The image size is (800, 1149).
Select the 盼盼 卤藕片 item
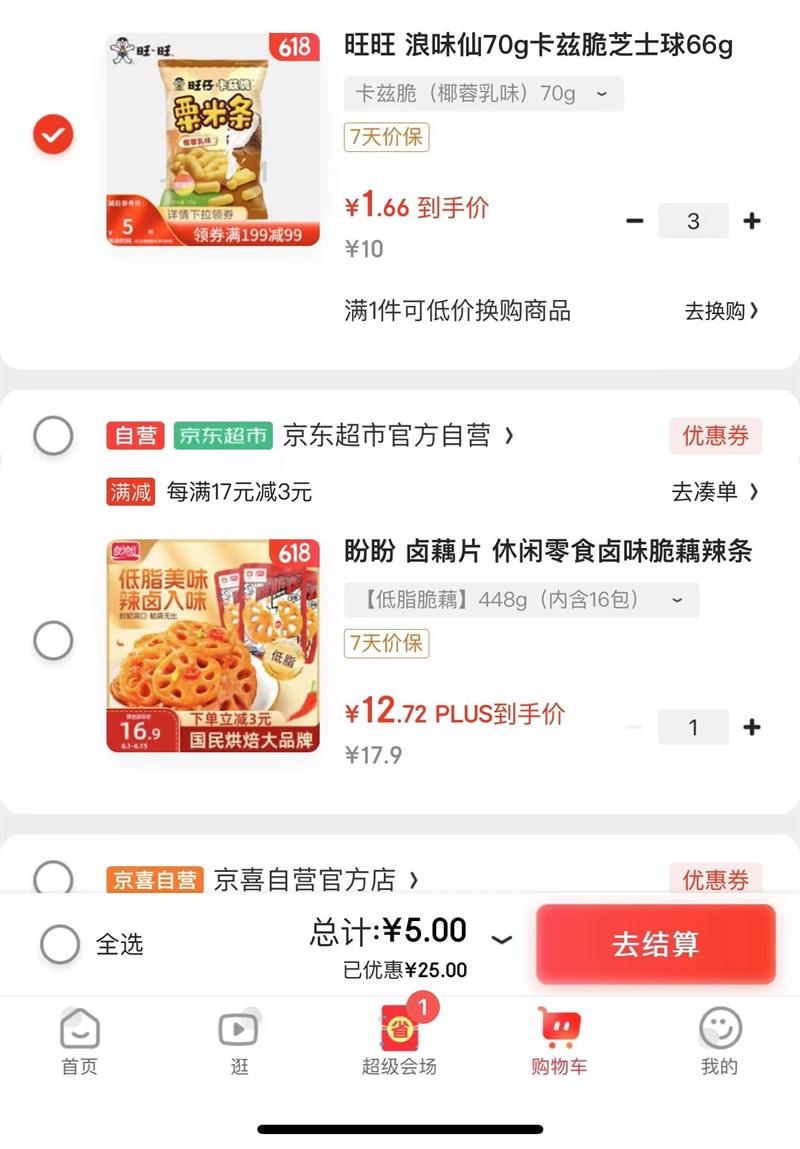[x=53, y=640]
